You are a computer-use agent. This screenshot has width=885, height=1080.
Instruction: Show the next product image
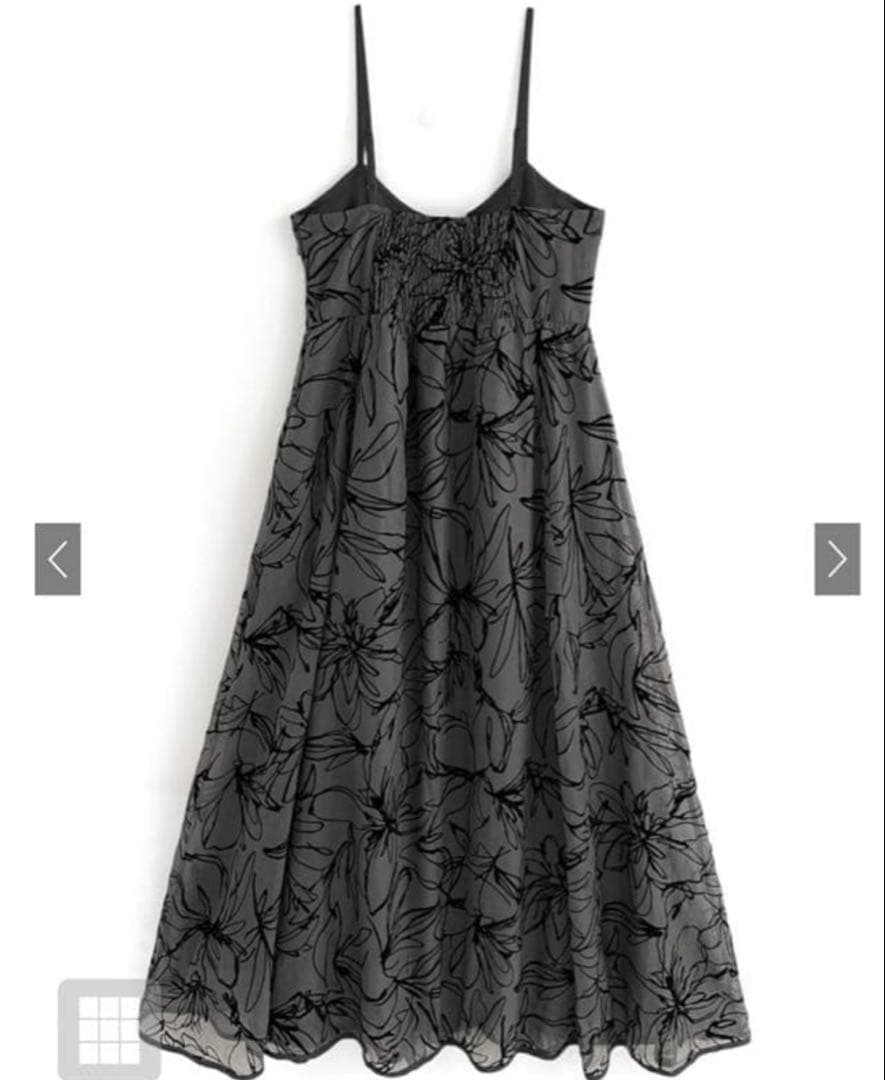pyautogui.click(x=837, y=559)
